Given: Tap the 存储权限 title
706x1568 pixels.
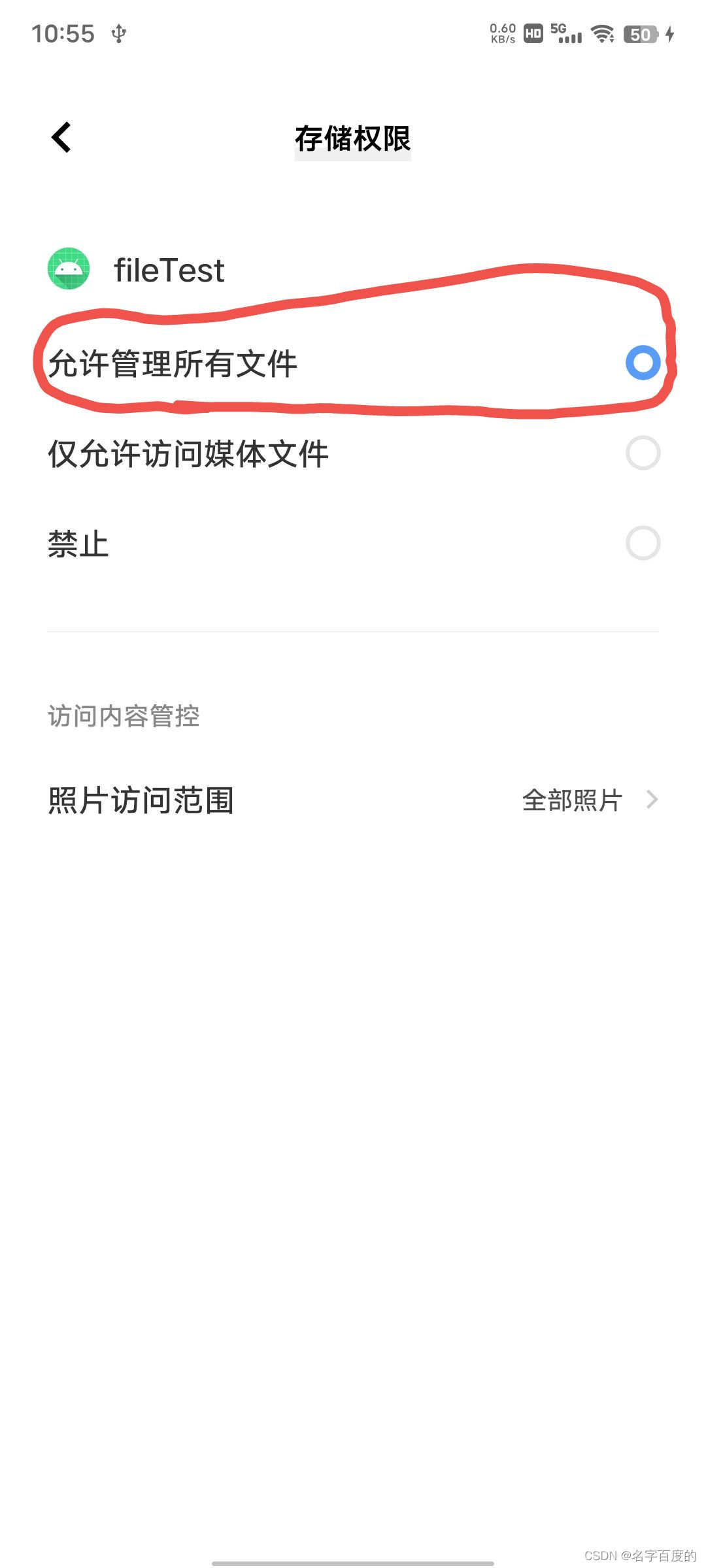Looking at the screenshot, I should tap(352, 139).
